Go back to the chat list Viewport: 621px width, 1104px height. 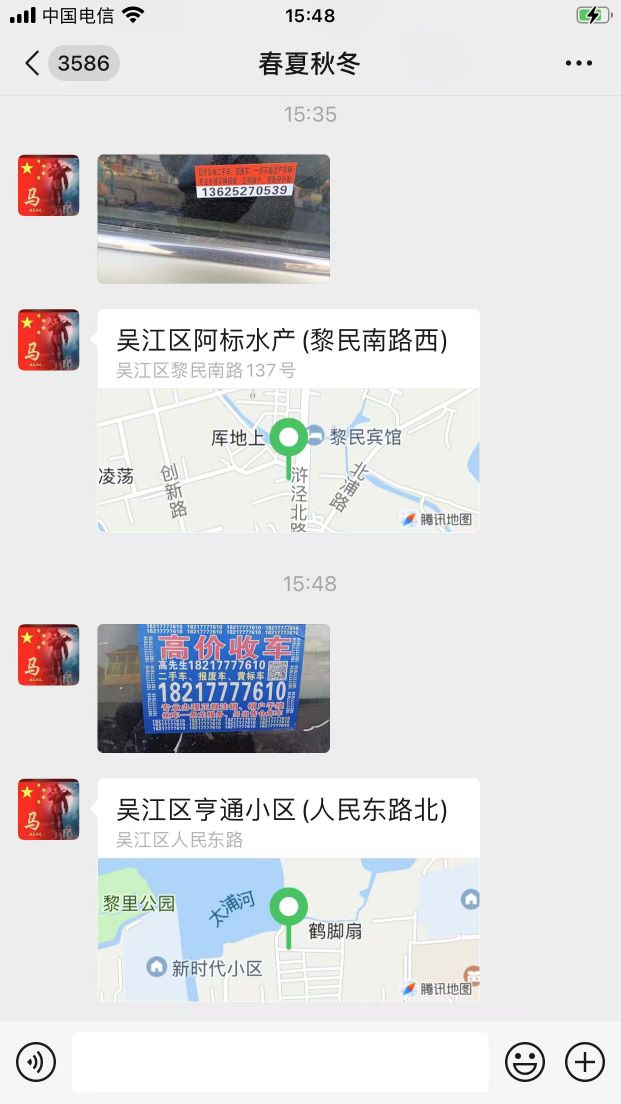coord(34,64)
